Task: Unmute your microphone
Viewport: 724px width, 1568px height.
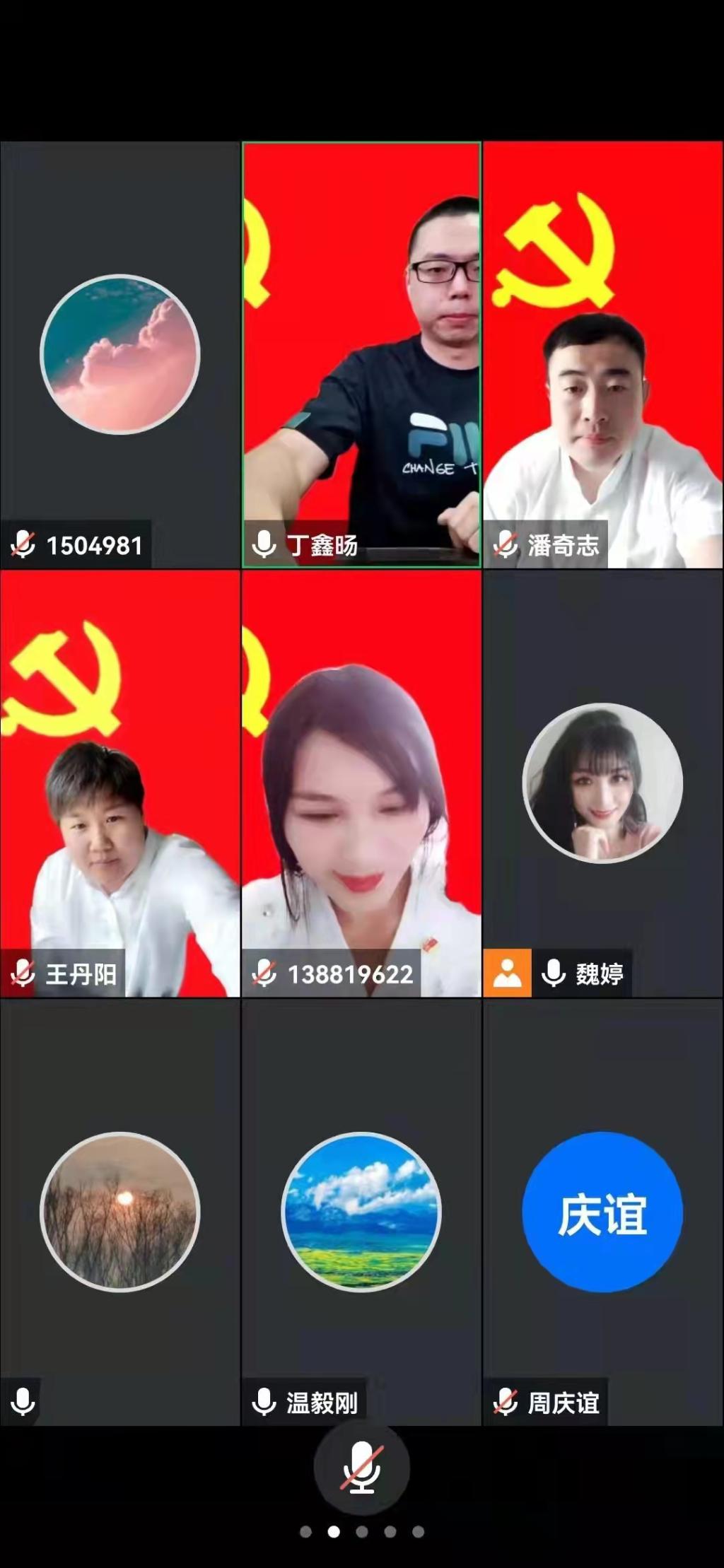Action: click(361, 1468)
